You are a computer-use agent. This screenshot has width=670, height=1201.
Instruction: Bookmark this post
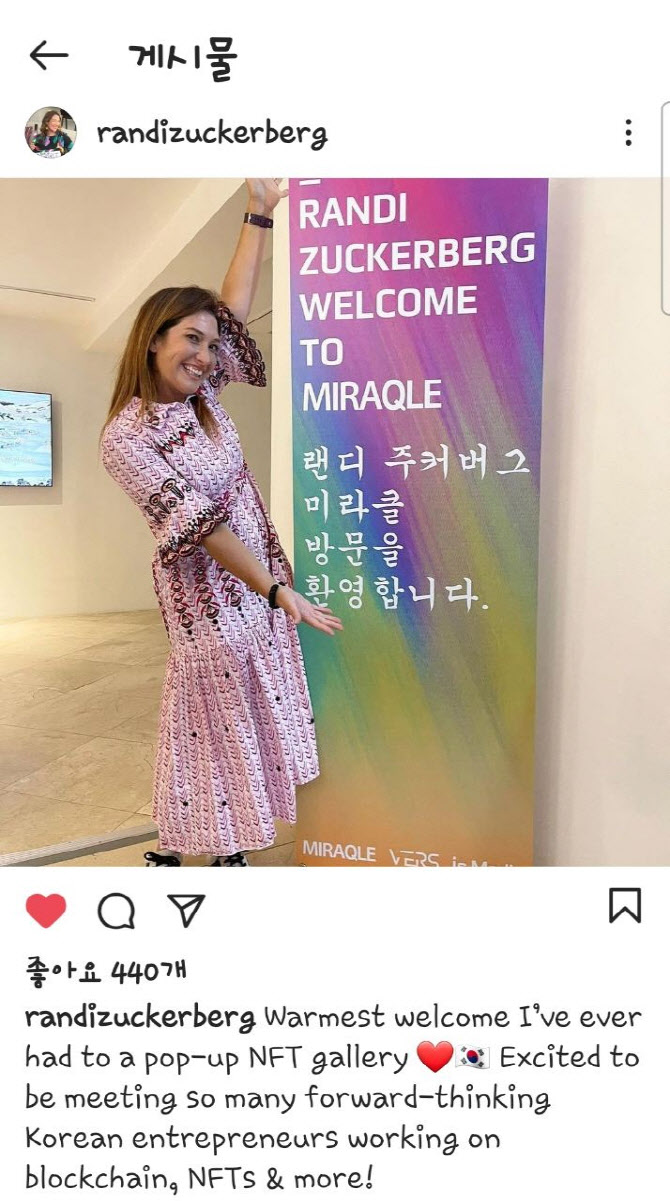pos(625,906)
